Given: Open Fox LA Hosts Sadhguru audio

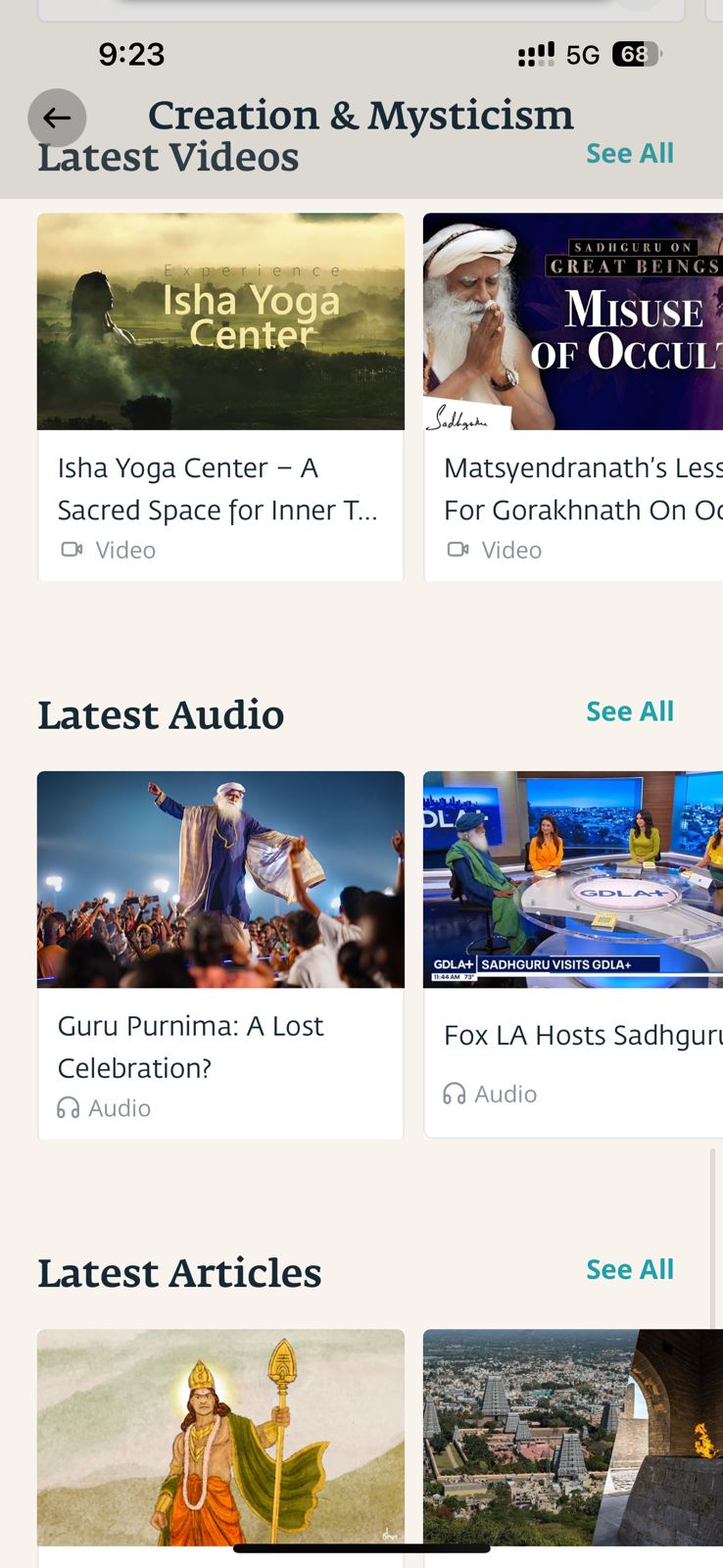Looking at the screenshot, I should click(573, 954).
